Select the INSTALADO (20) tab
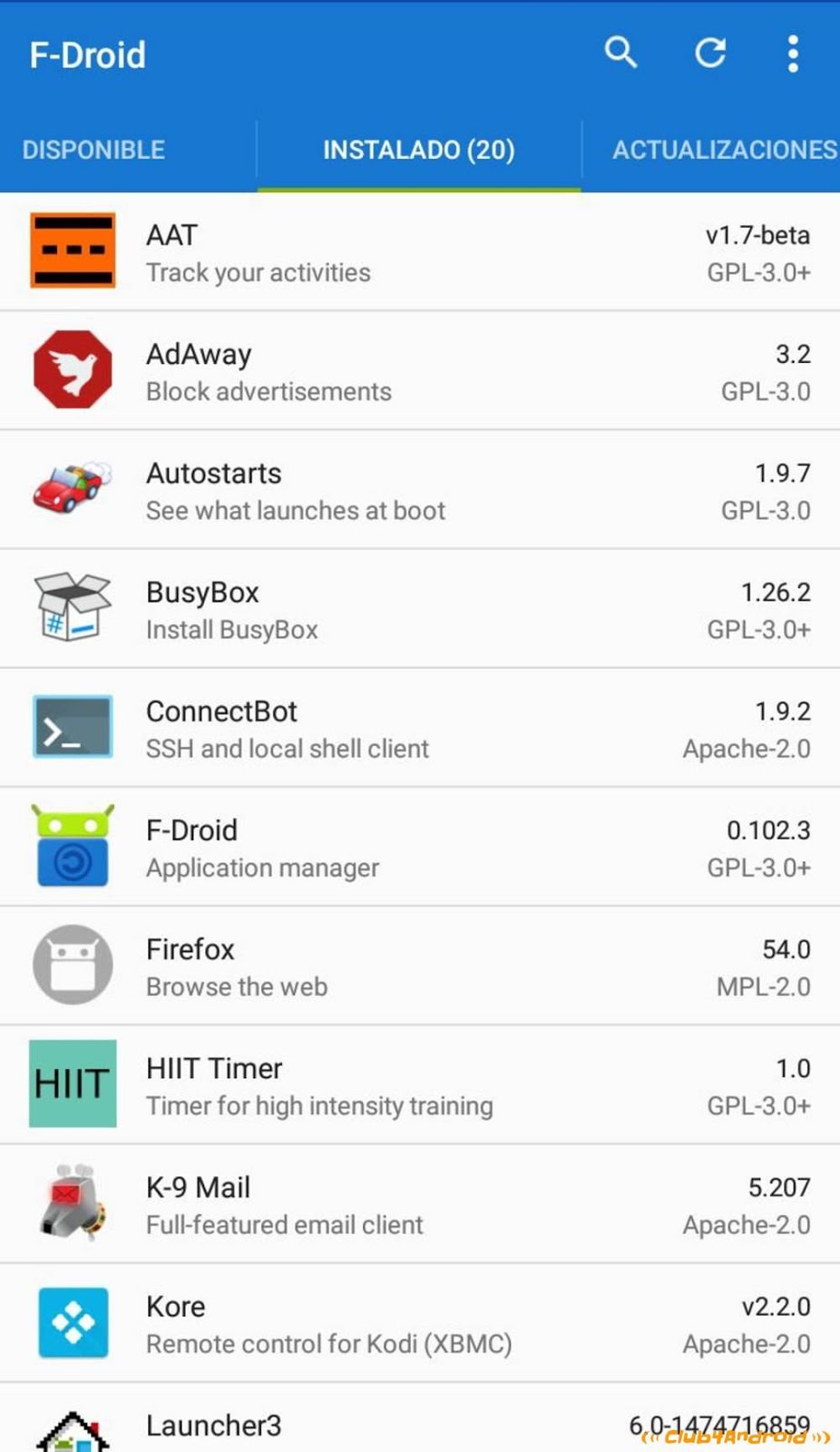The image size is (840, 1452). (x=418, y=150)
